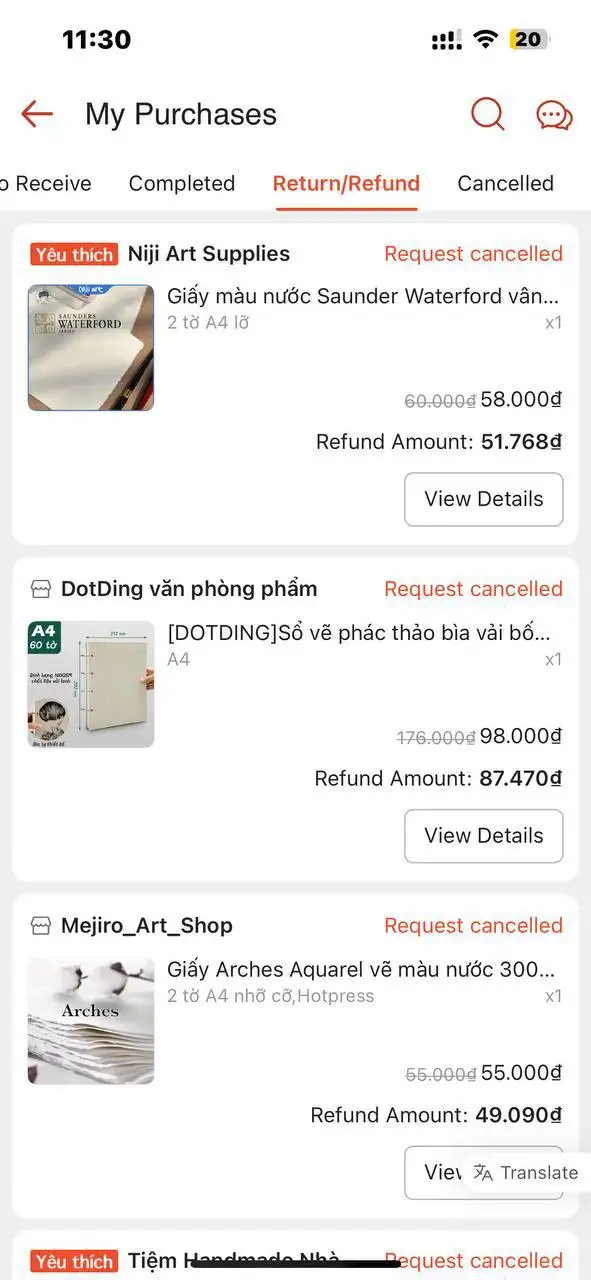
Task: Open the search icon in the header
Action: [x=487, y=114]
